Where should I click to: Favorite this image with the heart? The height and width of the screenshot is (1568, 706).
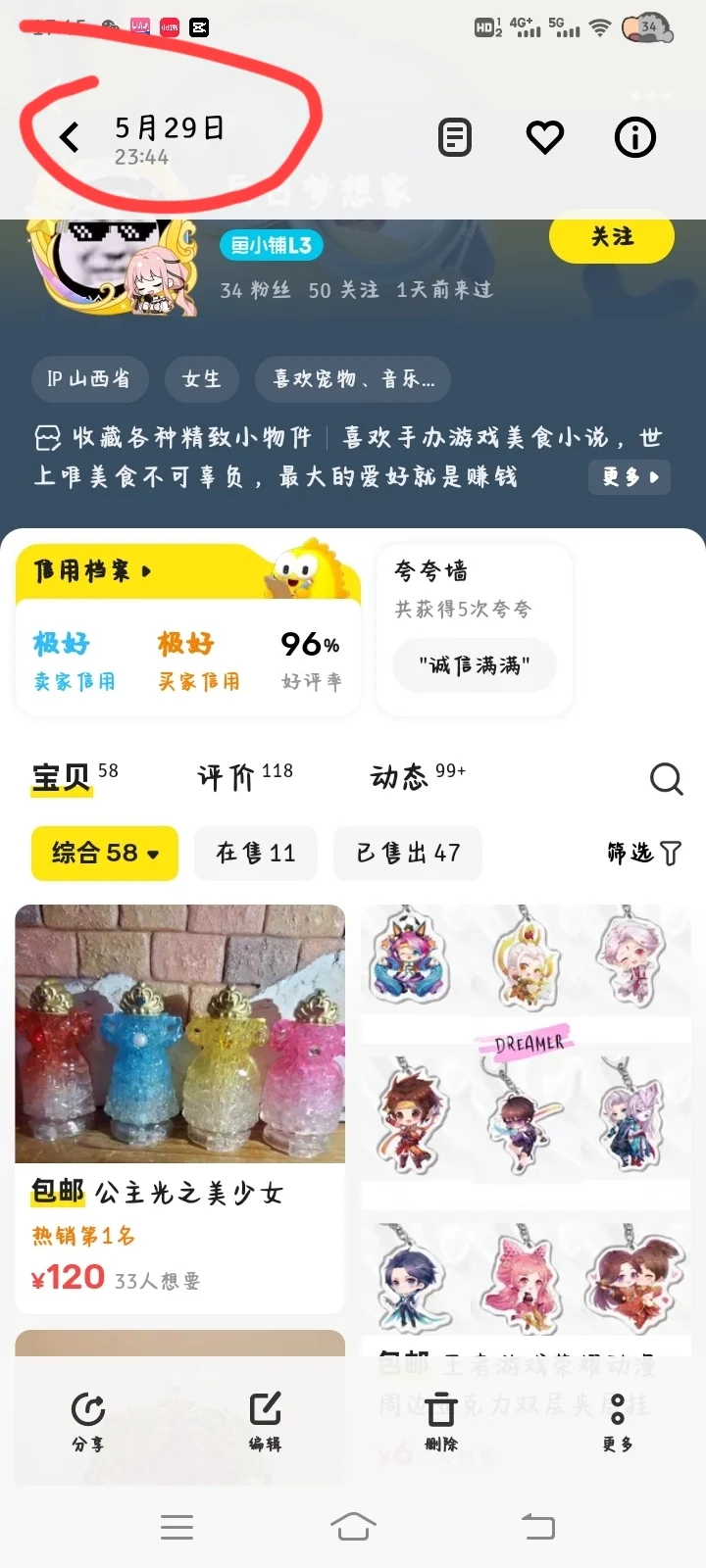click(x=545, y=137)
